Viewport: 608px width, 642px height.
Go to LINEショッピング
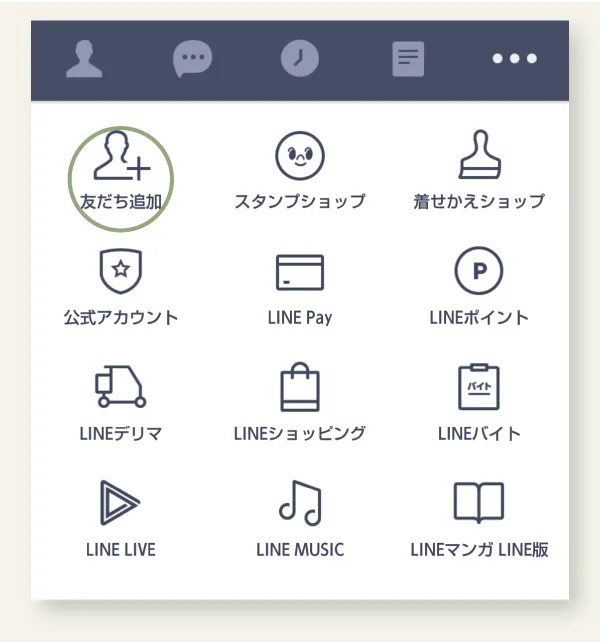pyautogui.click(x=300, y=404)
